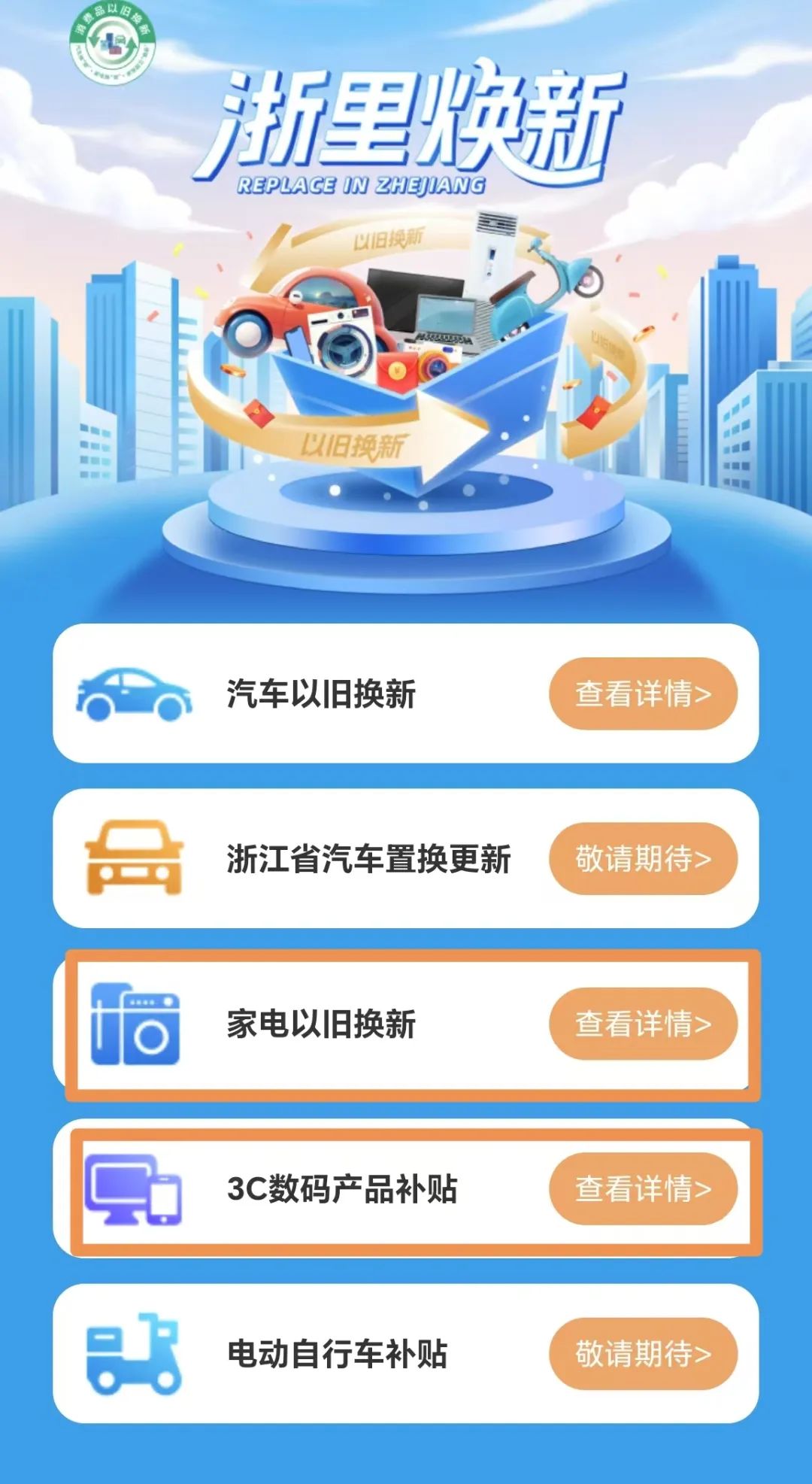Image resolution: width=812 pixels, height=1484 pixels.
Task: Expand details via the arrow after 家电以旧换新 查看详情
Action: pyautogui.click(x=703, y=1023)
